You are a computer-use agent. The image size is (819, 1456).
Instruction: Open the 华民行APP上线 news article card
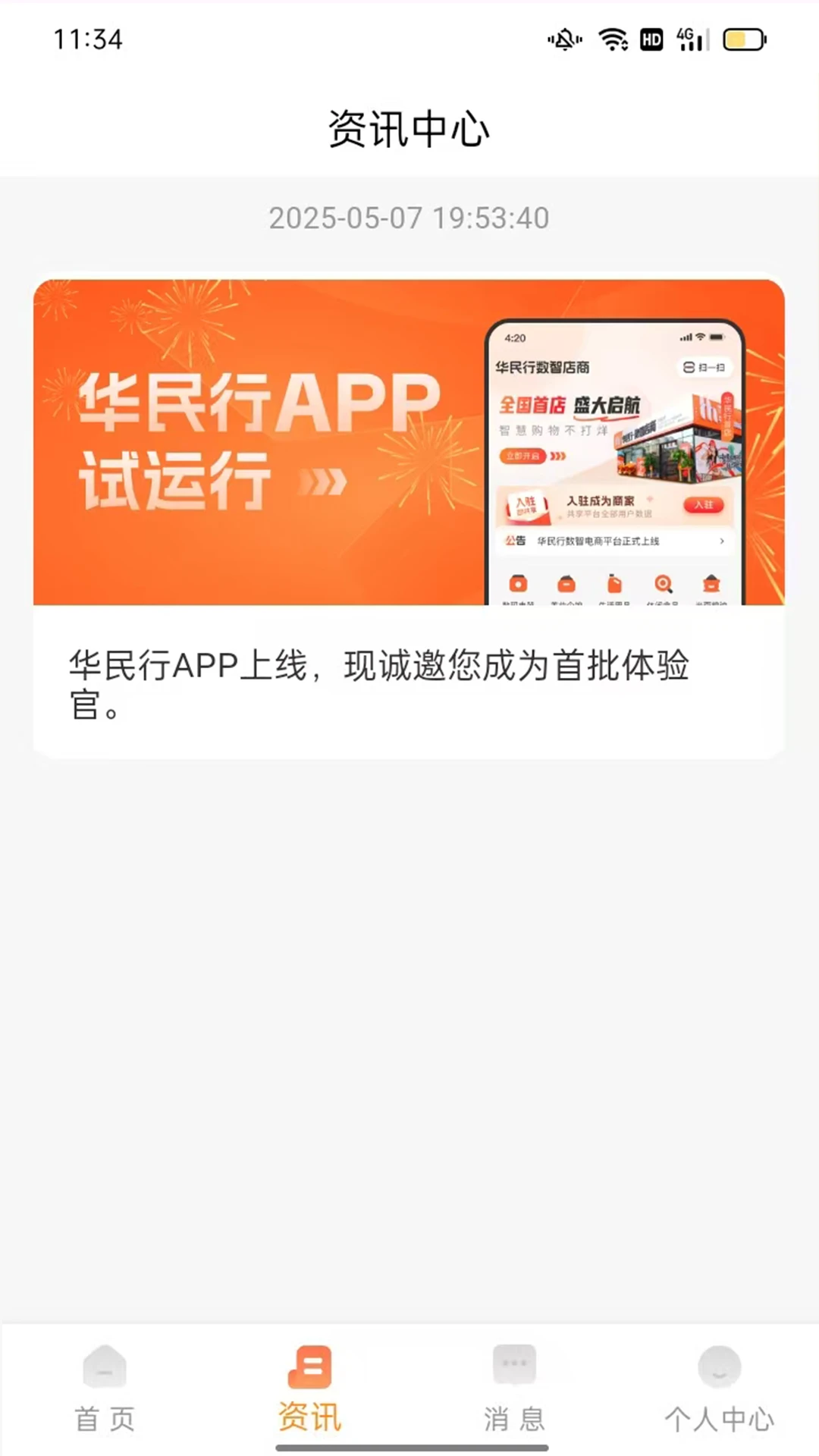(x=409, y=516)
